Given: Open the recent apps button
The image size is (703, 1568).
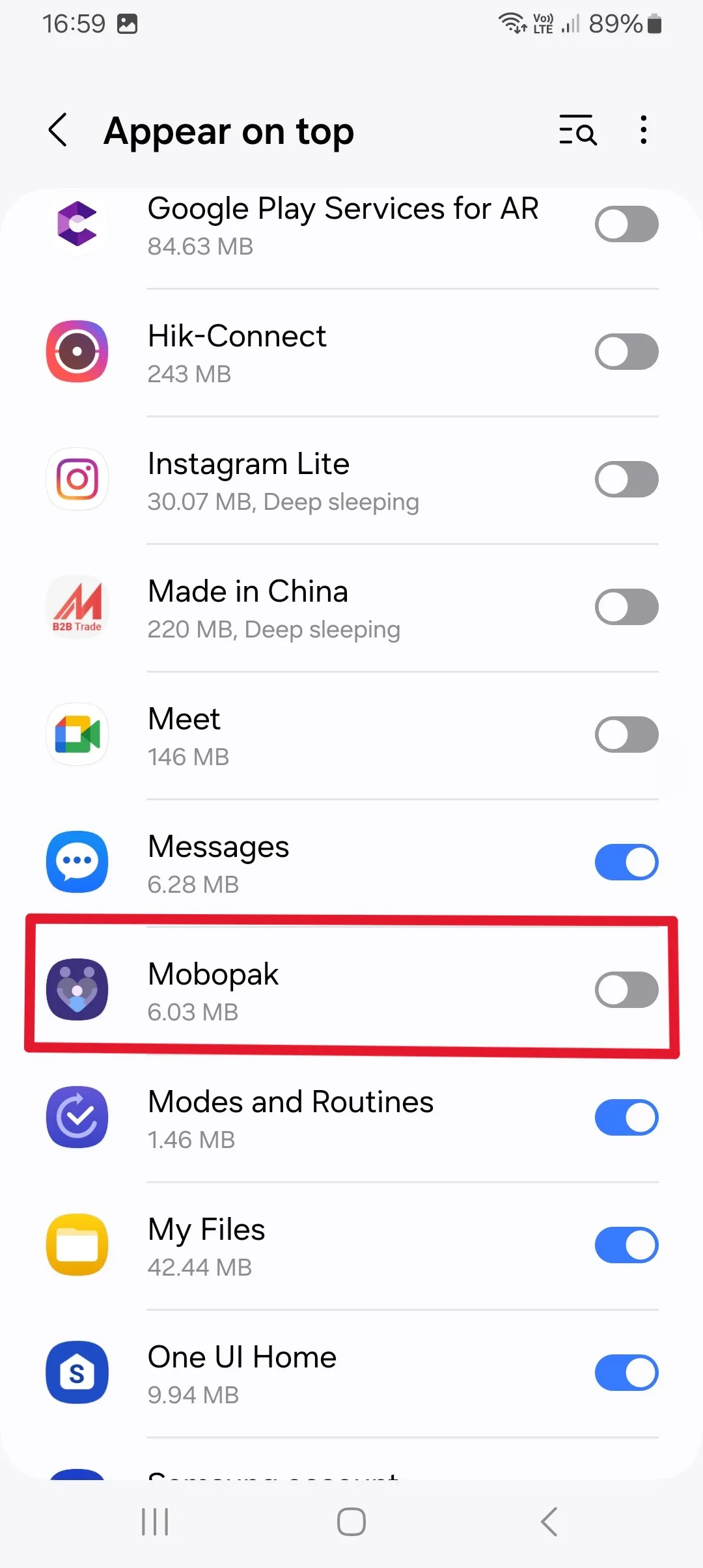Looking at the screenshot, I should [155, 1522].
